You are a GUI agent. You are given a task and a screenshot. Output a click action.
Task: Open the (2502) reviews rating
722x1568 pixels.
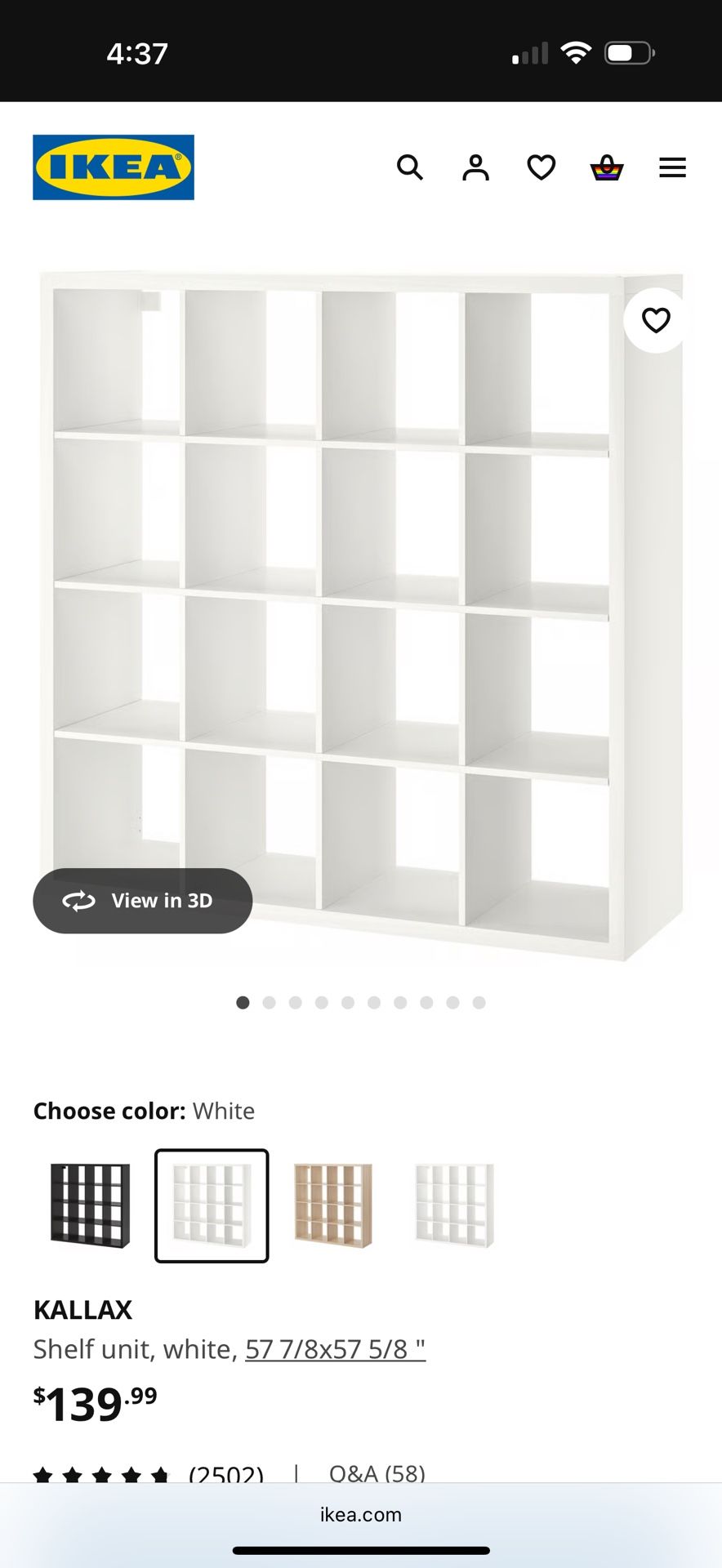point(226,1474)
